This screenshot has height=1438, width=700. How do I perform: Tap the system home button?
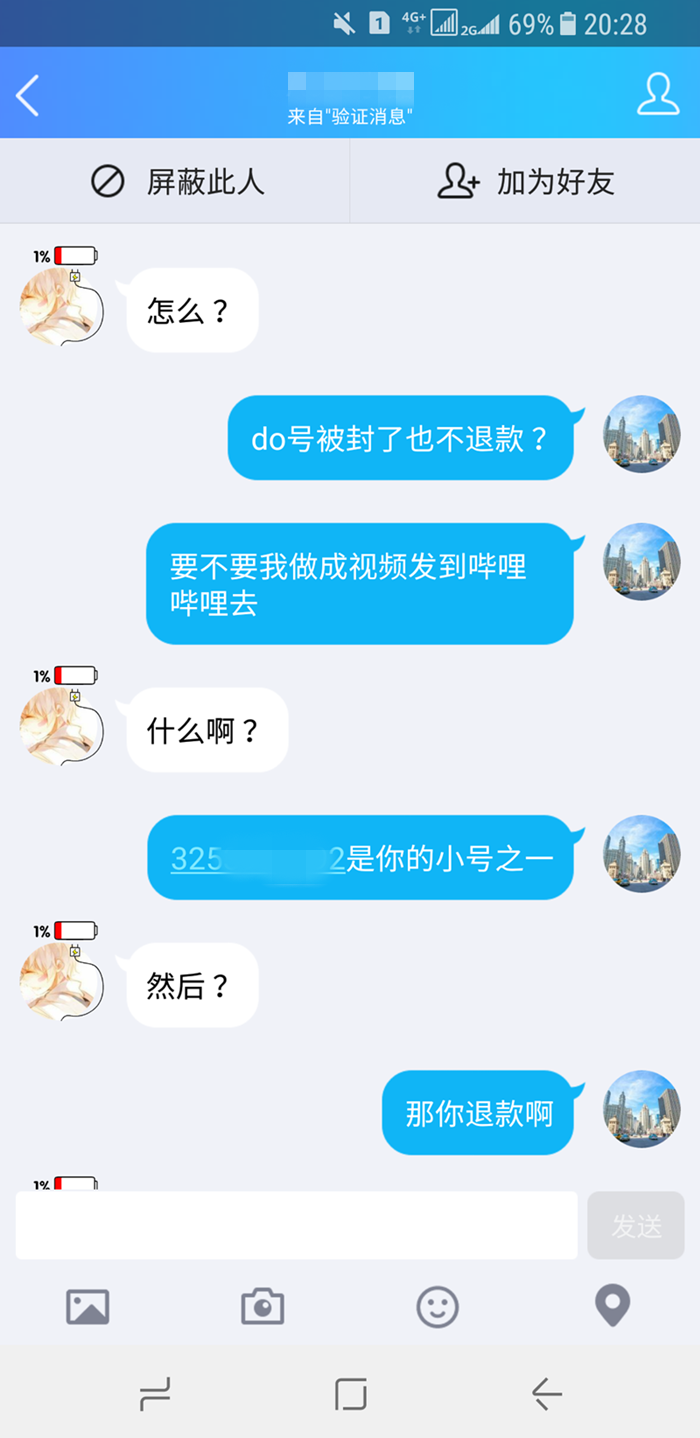350,1393
